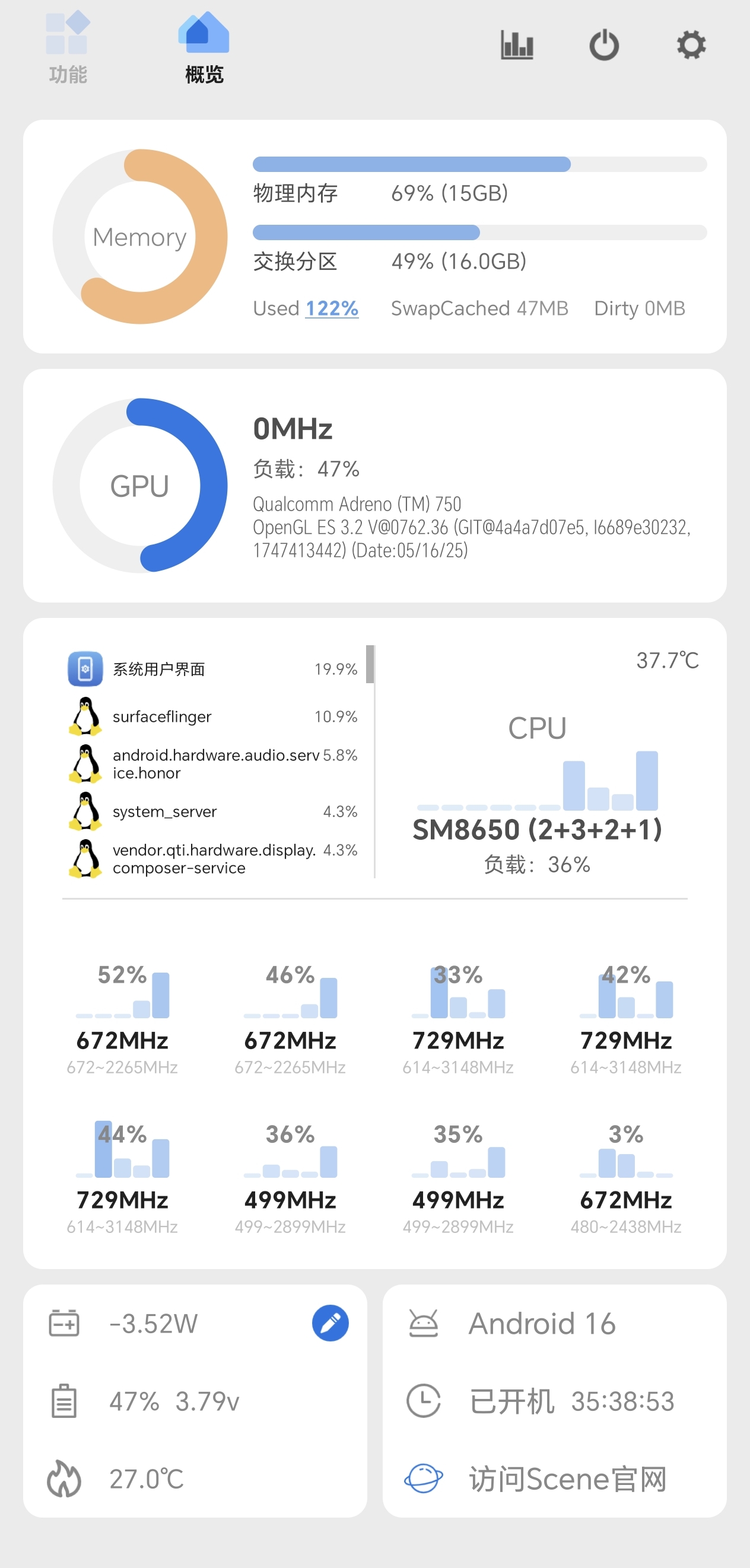Open the power menu icon
Image resolution: width=750 pixels, height=1568 pixels.
(604, 45)
